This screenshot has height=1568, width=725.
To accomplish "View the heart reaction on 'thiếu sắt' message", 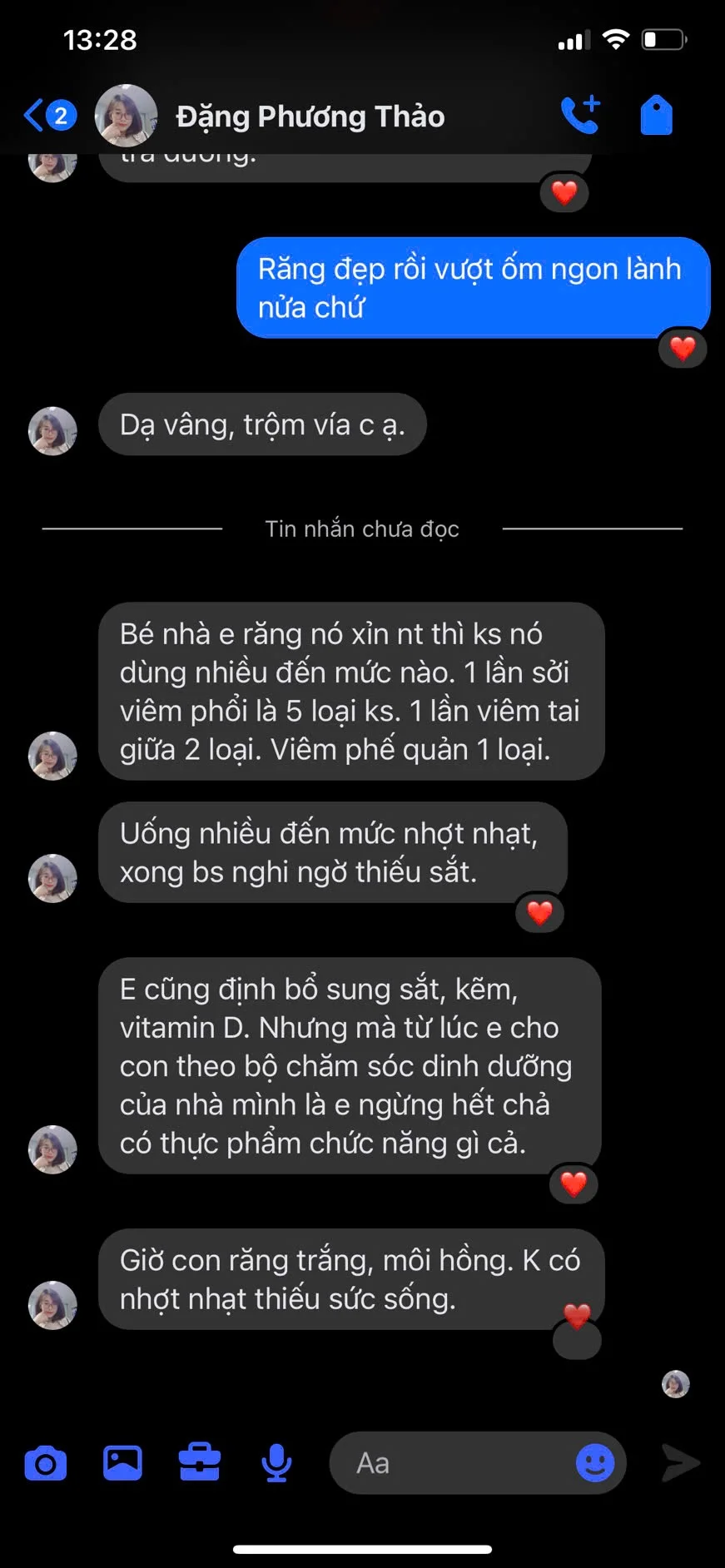I will pyautogui.click(x=540, y=913).
